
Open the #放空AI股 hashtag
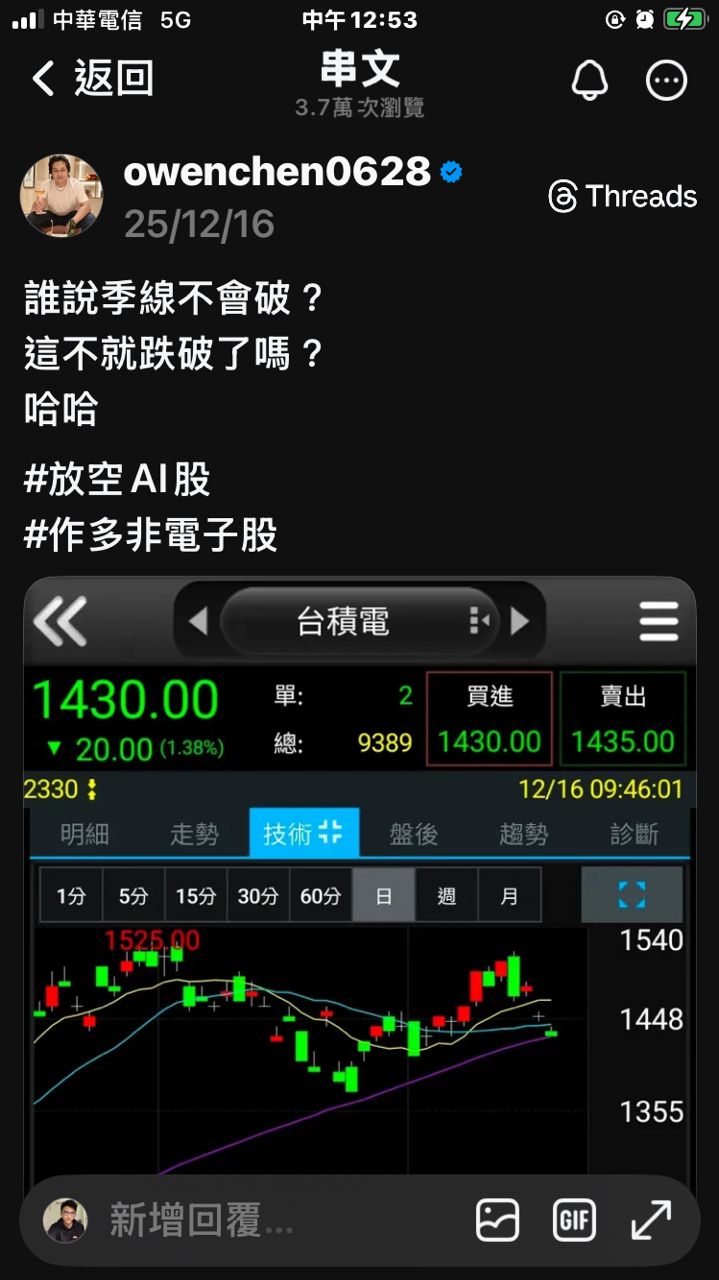pos(117,480)
